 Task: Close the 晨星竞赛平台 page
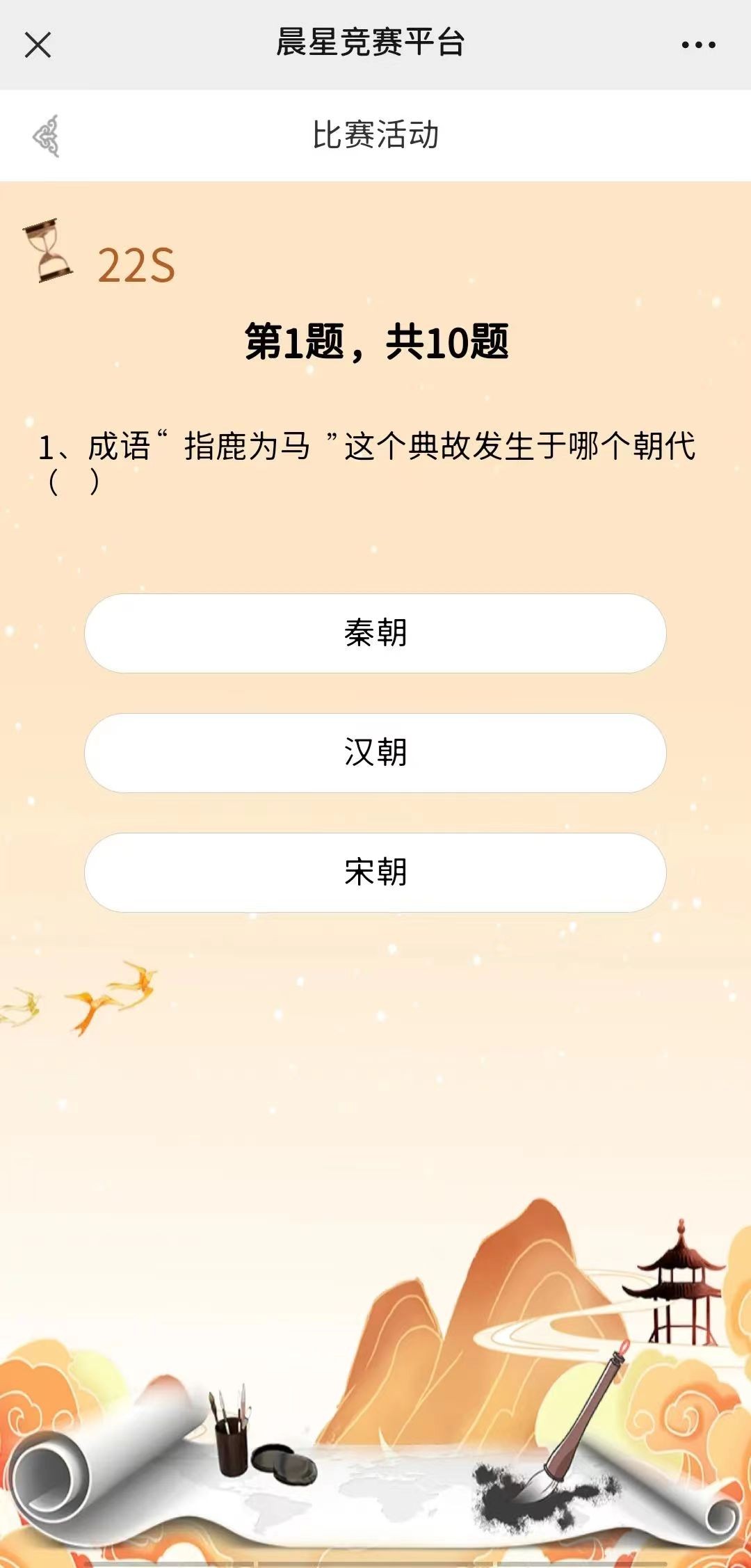(38, 45)
